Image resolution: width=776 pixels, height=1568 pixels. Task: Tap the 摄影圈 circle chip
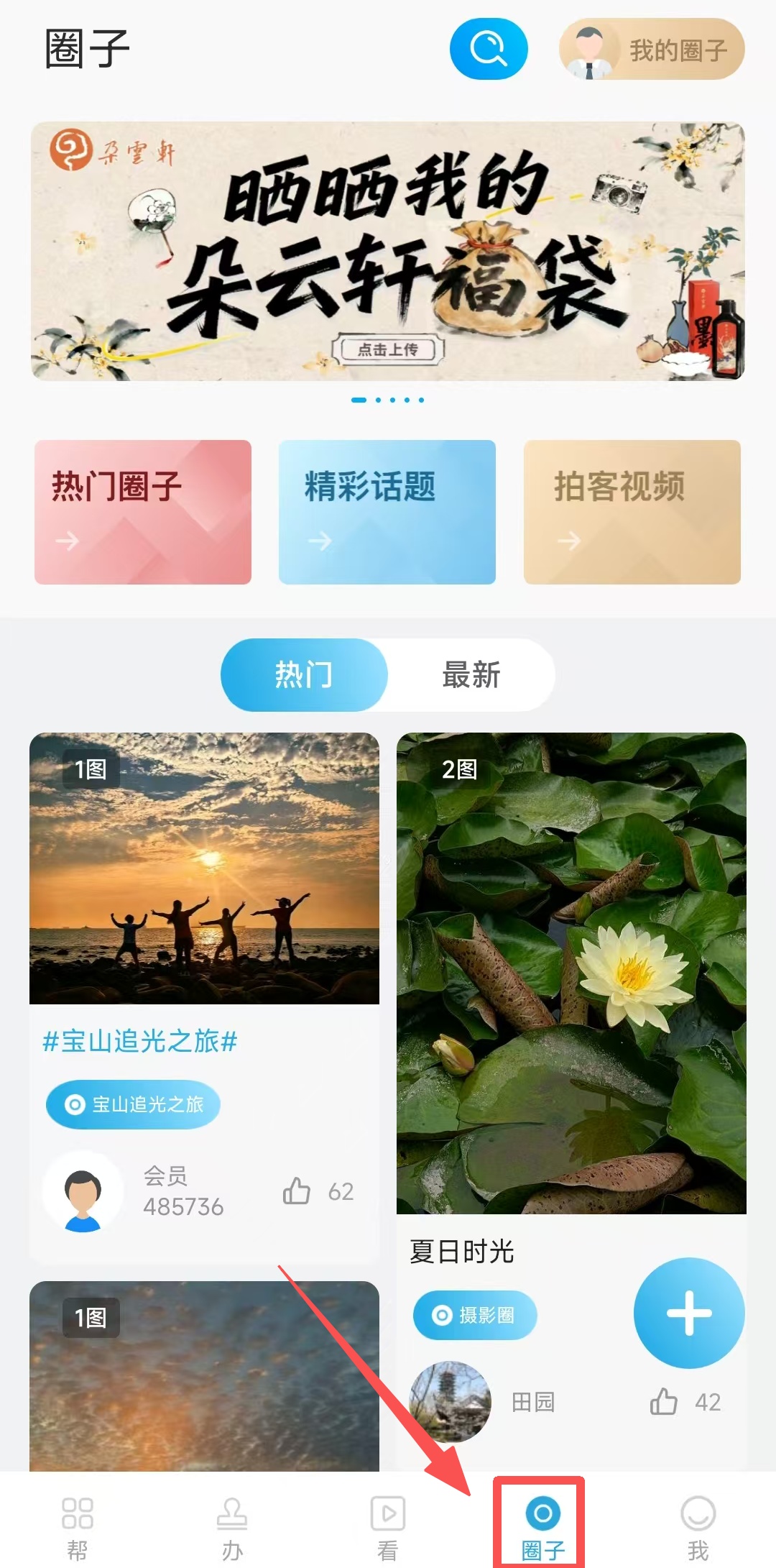point(474,1315)
